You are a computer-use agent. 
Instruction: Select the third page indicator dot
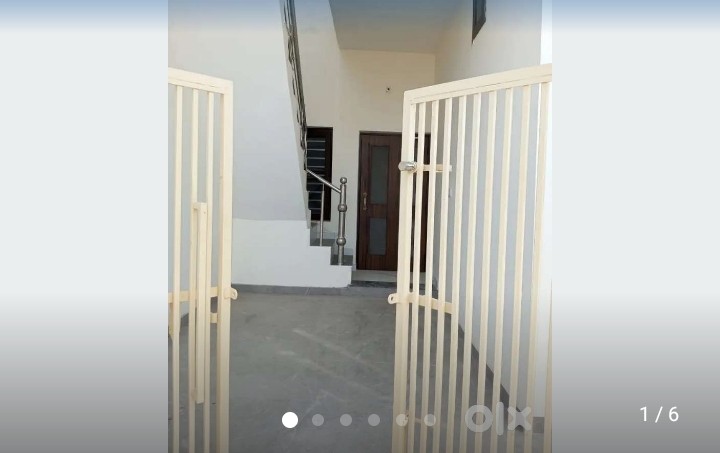[346, 420]
